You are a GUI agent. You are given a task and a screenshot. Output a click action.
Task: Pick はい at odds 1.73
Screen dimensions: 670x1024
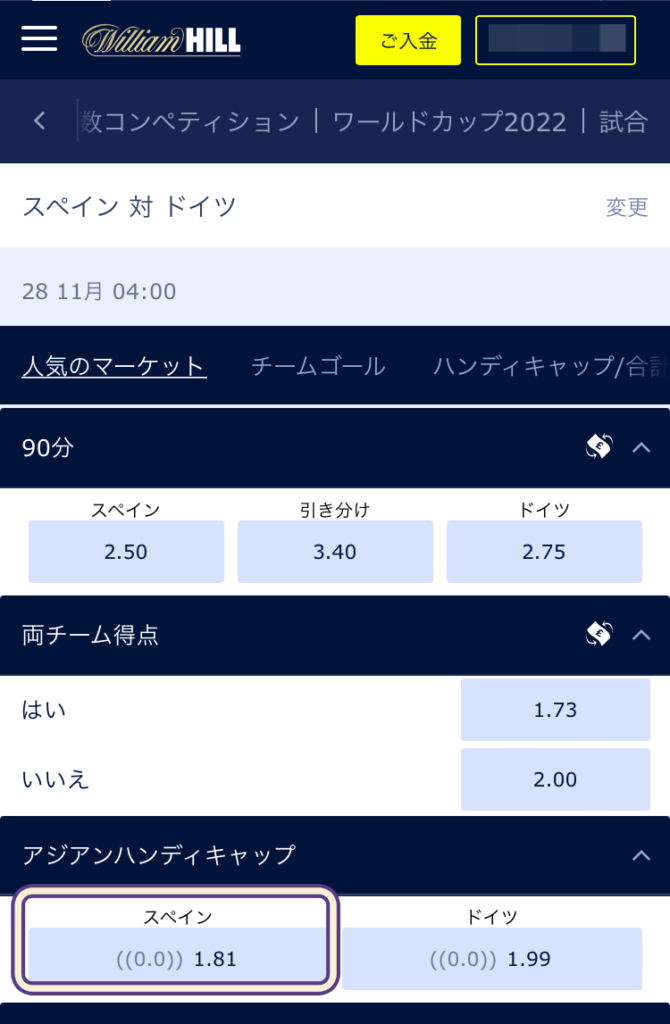555,710
